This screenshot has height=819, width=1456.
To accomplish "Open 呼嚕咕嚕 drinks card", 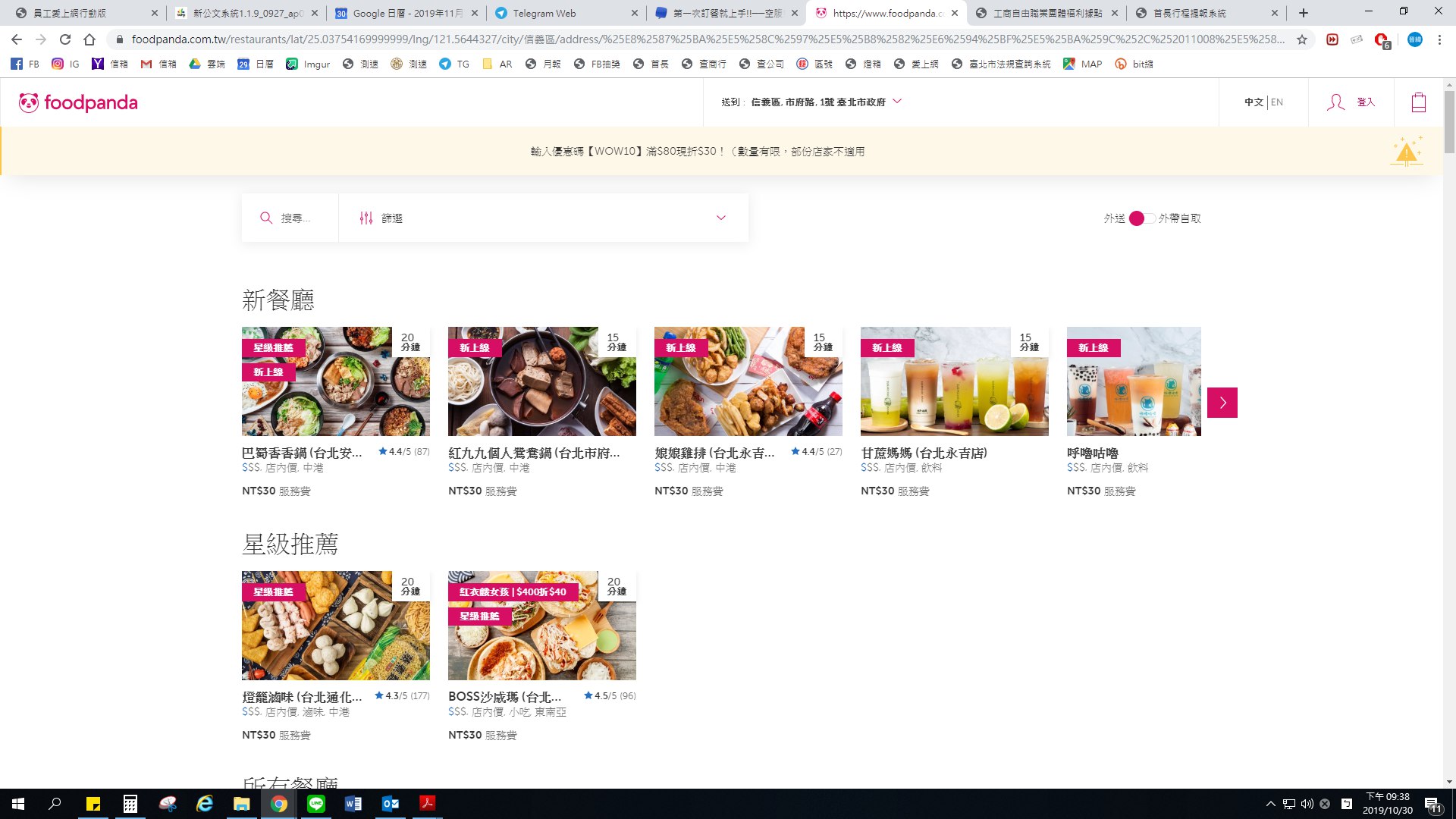I will tap(1133, 381).
